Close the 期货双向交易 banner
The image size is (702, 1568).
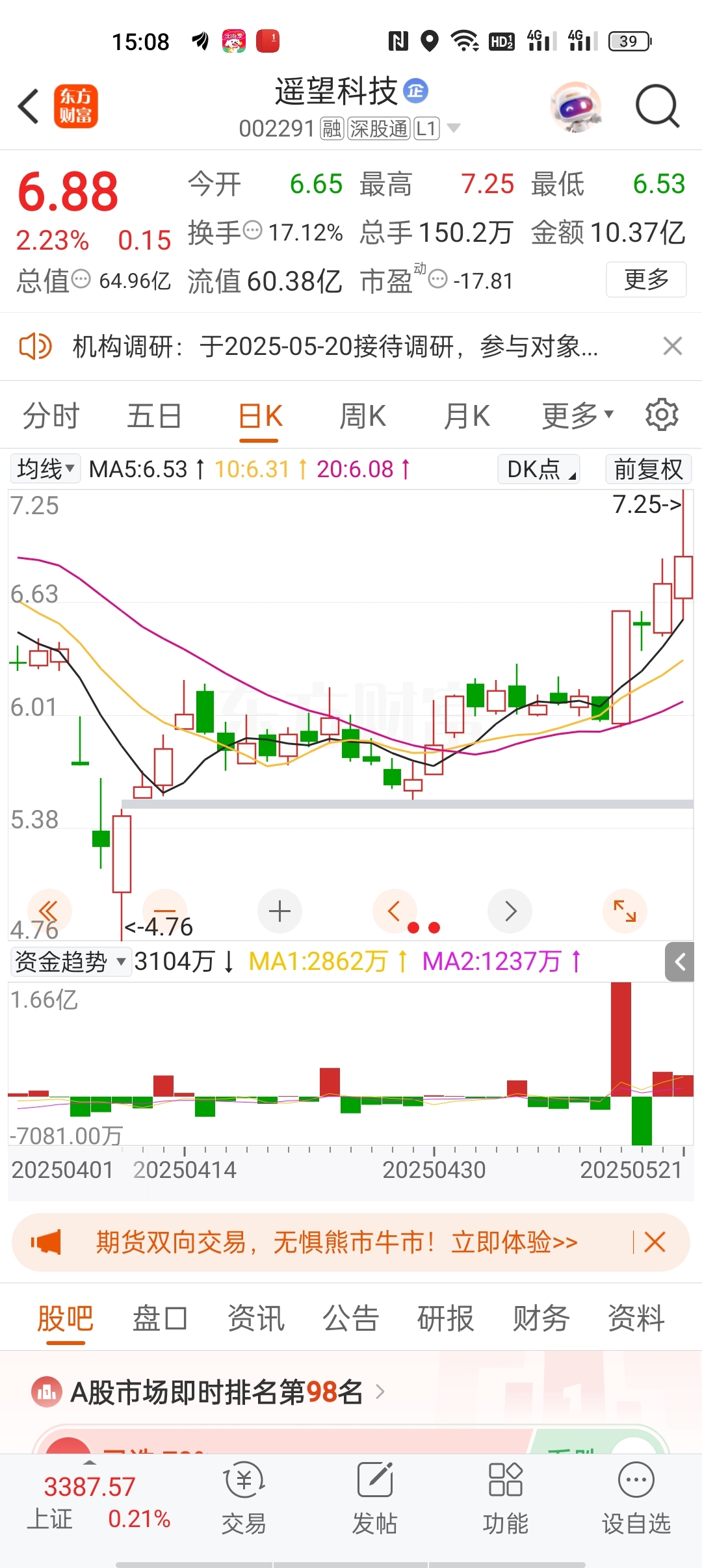coord(655,1242)
